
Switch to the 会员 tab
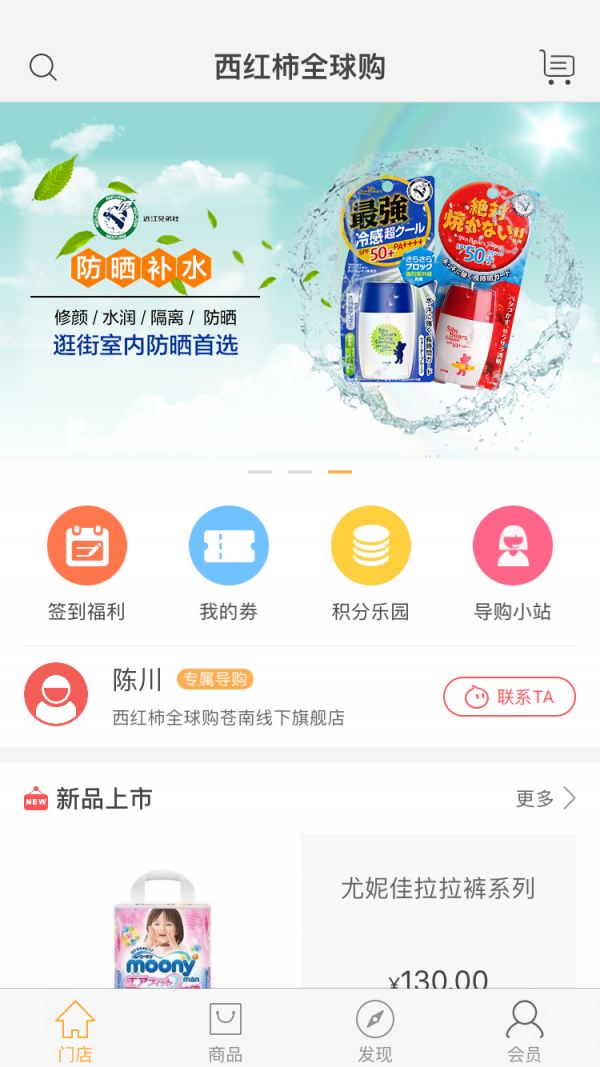coord(524,1030)
